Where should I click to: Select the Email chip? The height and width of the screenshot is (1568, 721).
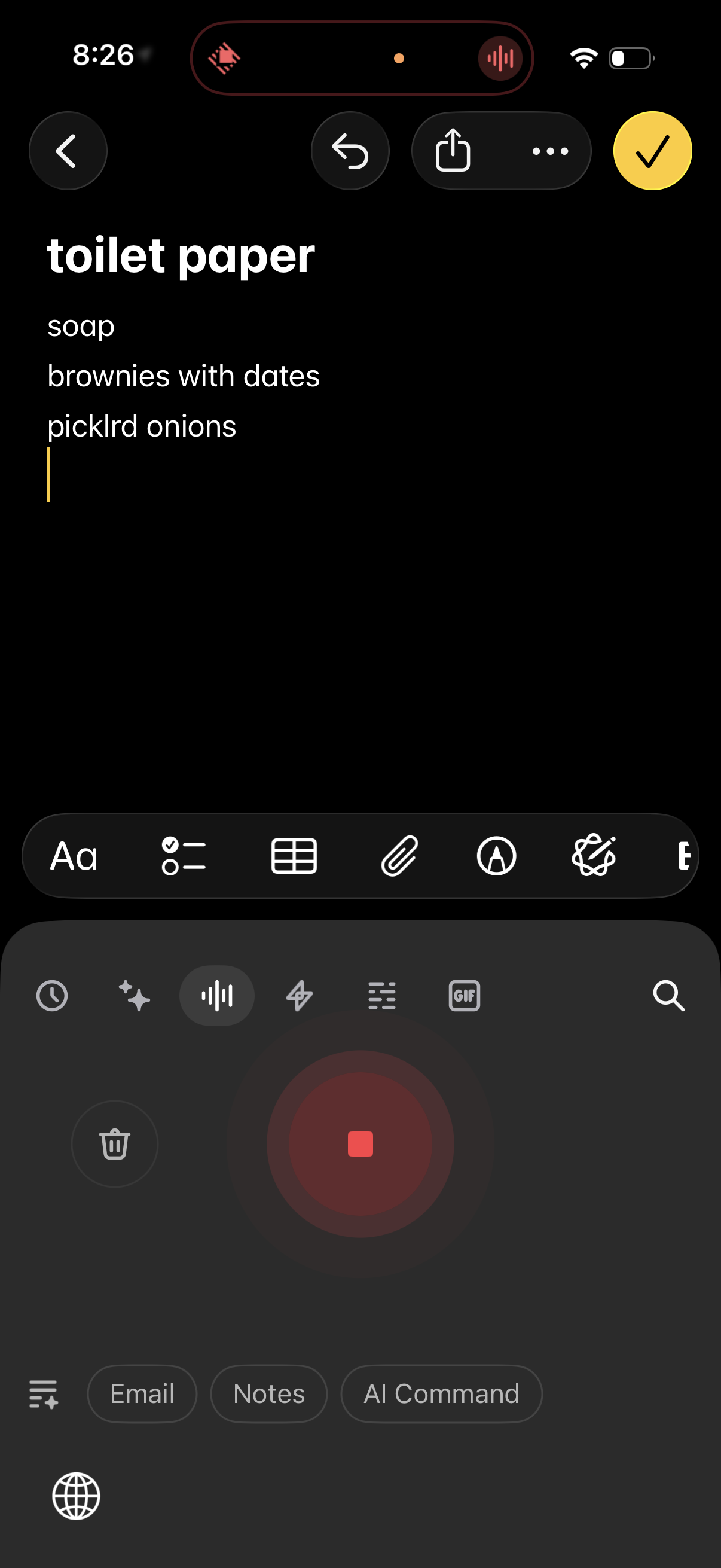point(142,1393)
